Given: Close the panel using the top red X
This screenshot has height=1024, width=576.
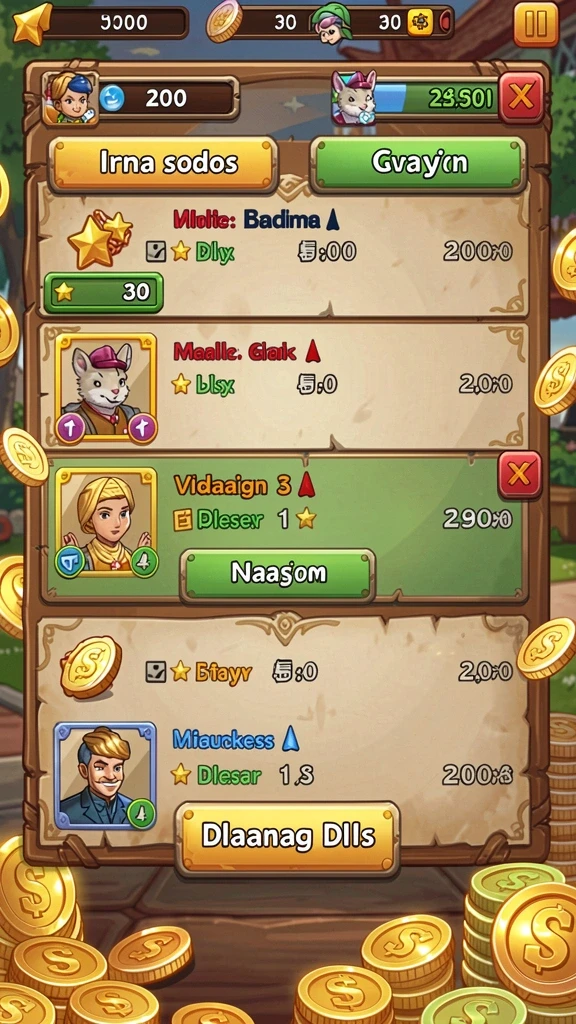Looking at the screenshot, I should [x=520, y=98].
